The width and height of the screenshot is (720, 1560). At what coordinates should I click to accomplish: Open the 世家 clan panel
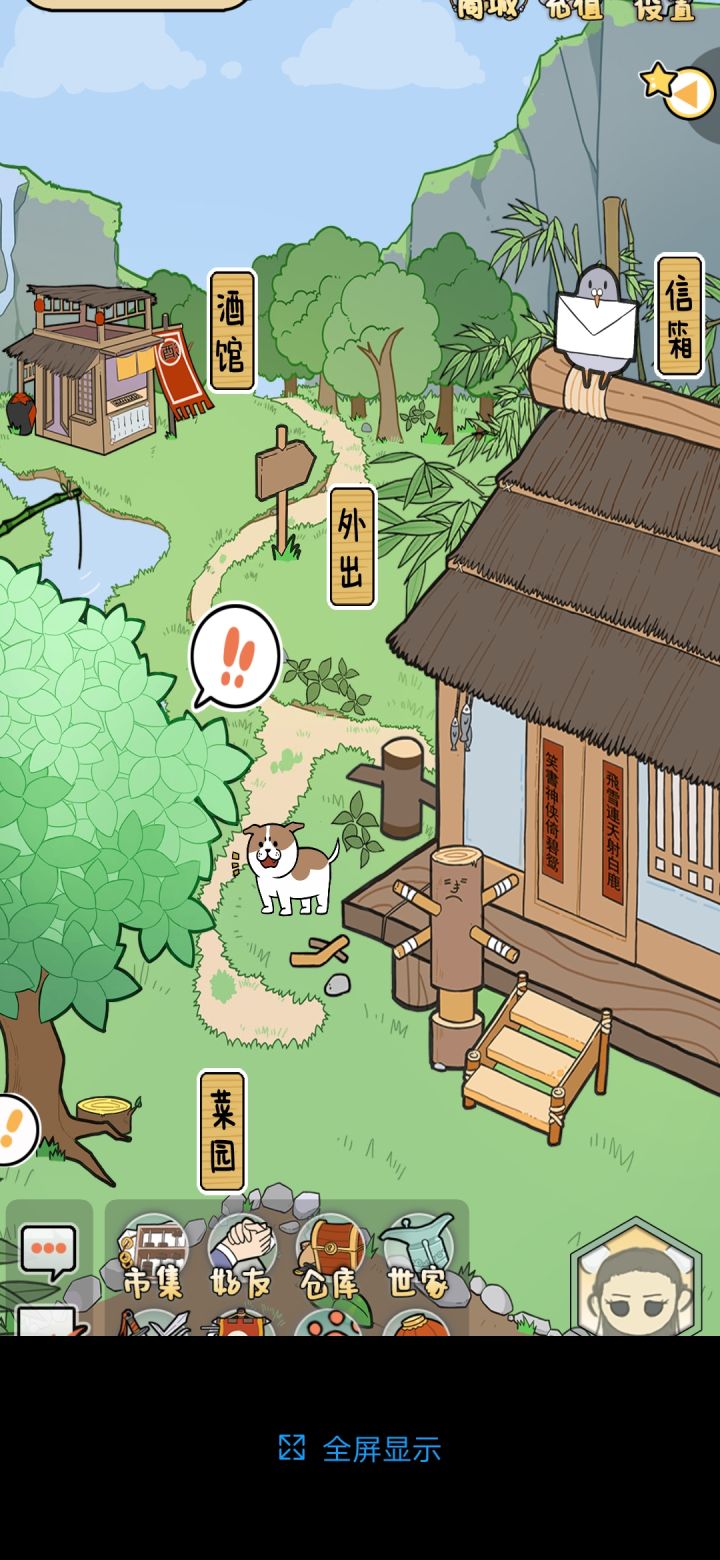420,1250
